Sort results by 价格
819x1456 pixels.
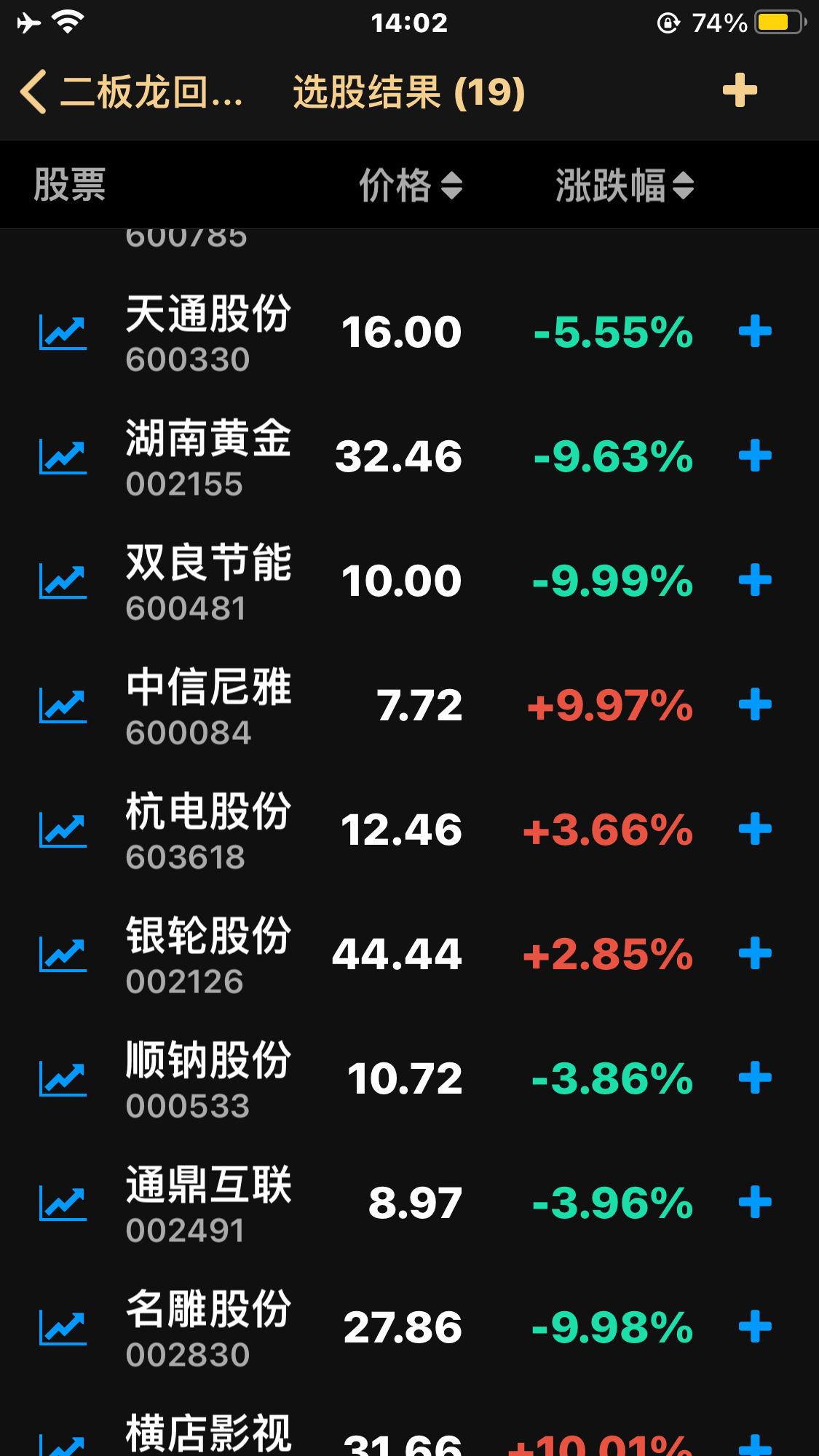point(411,185)
